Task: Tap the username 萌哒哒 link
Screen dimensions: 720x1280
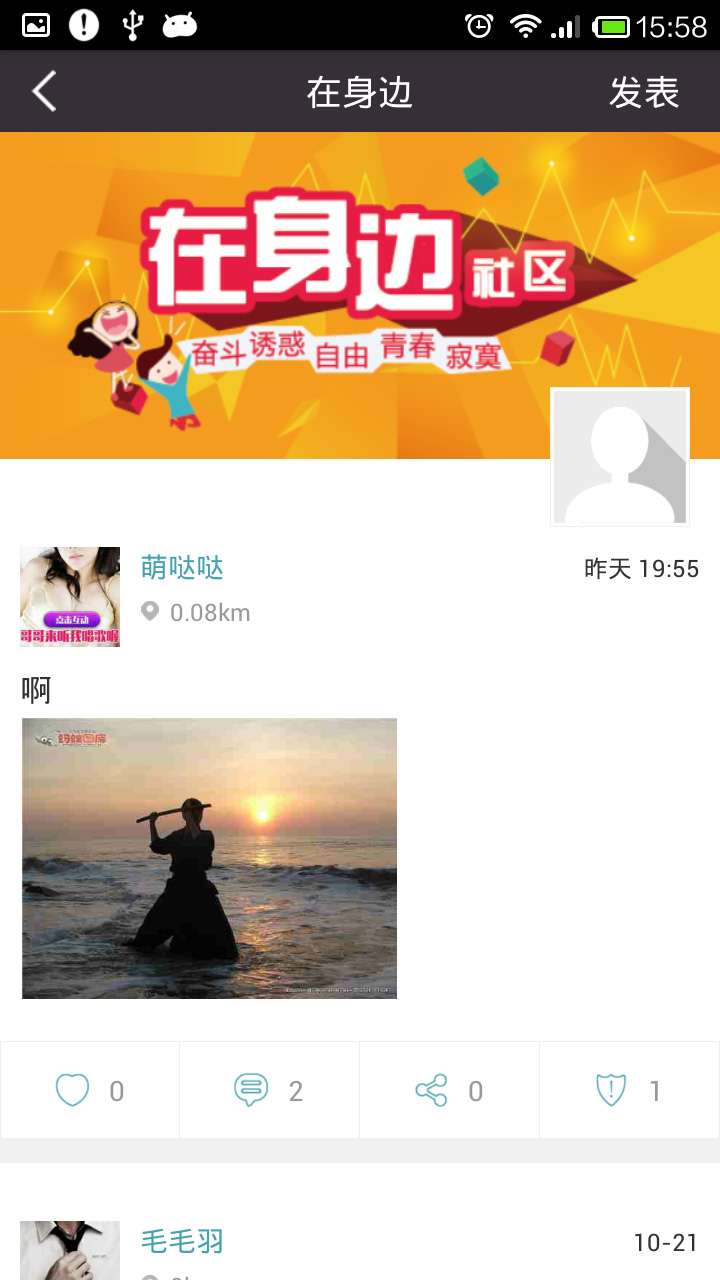Action: (182, 568)
